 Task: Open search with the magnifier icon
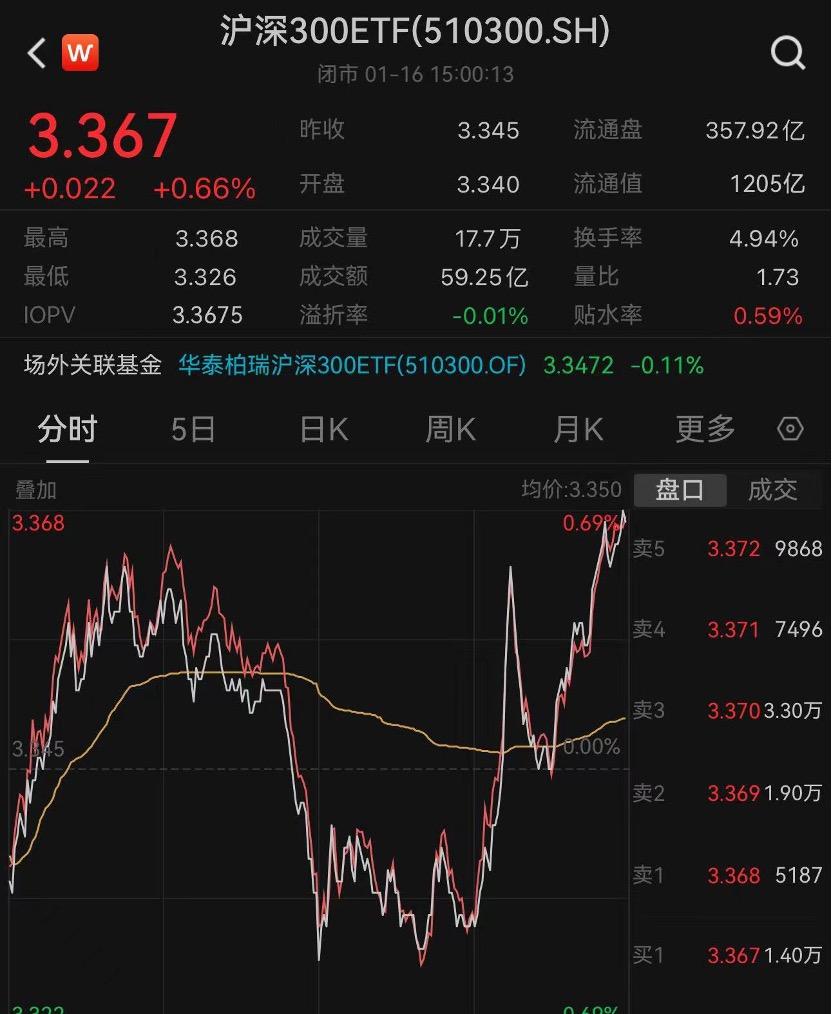[x=789, y=54]
